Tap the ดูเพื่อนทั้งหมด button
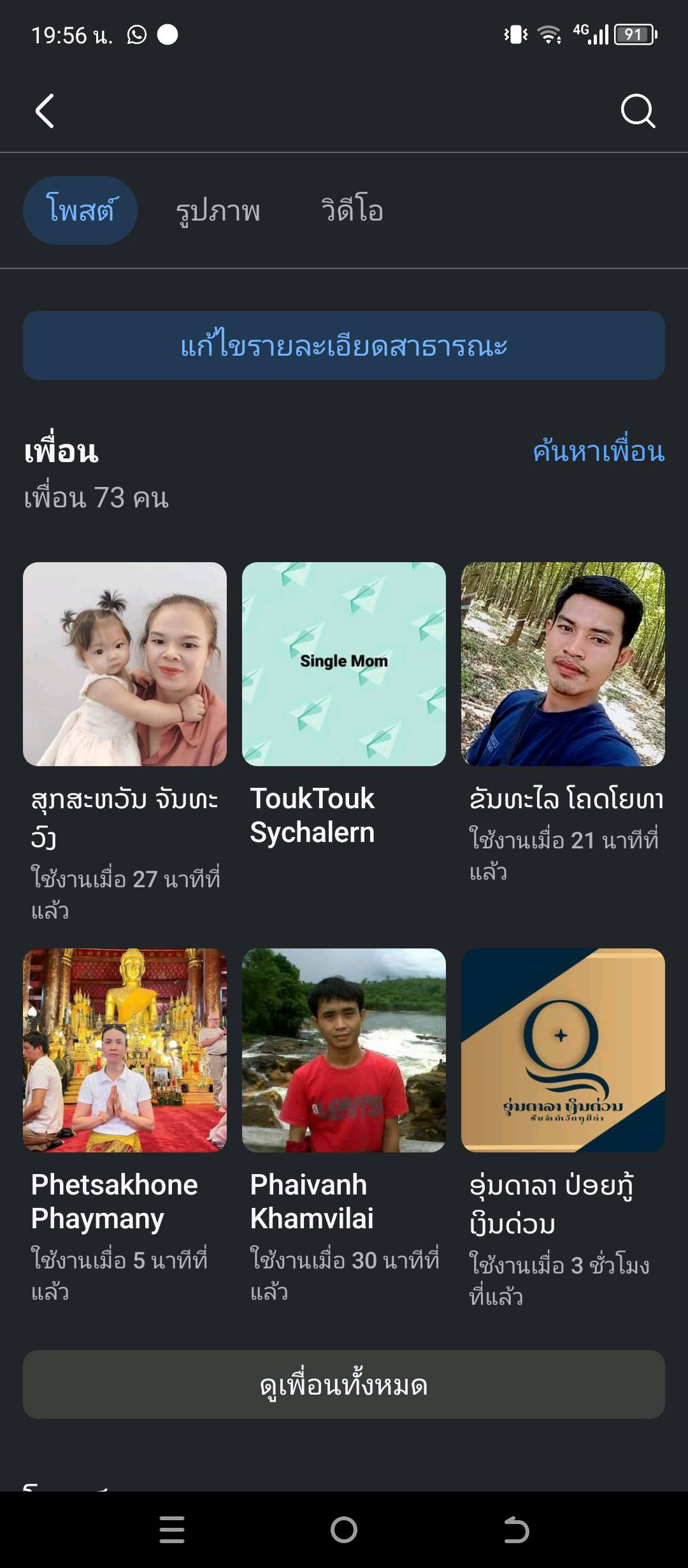The width and height of the screenshot is (688, 1568). click(344, 1384)
